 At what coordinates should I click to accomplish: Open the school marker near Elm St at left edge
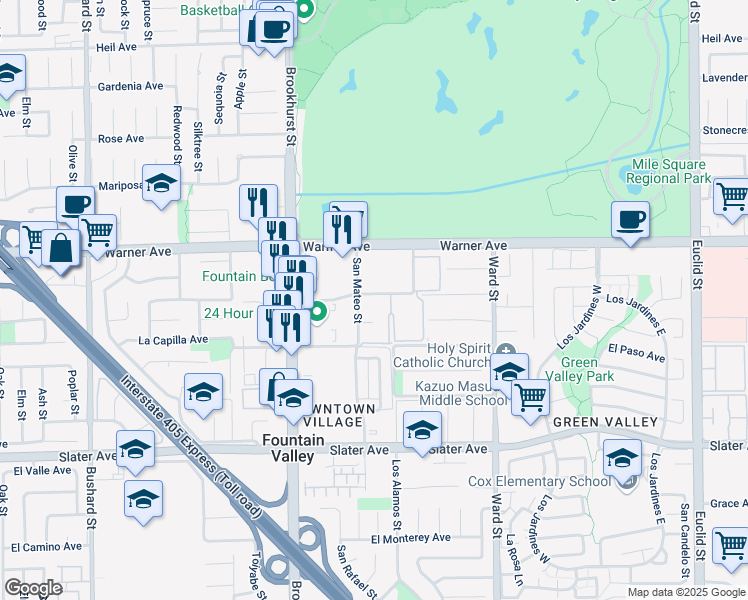point(7,75)
